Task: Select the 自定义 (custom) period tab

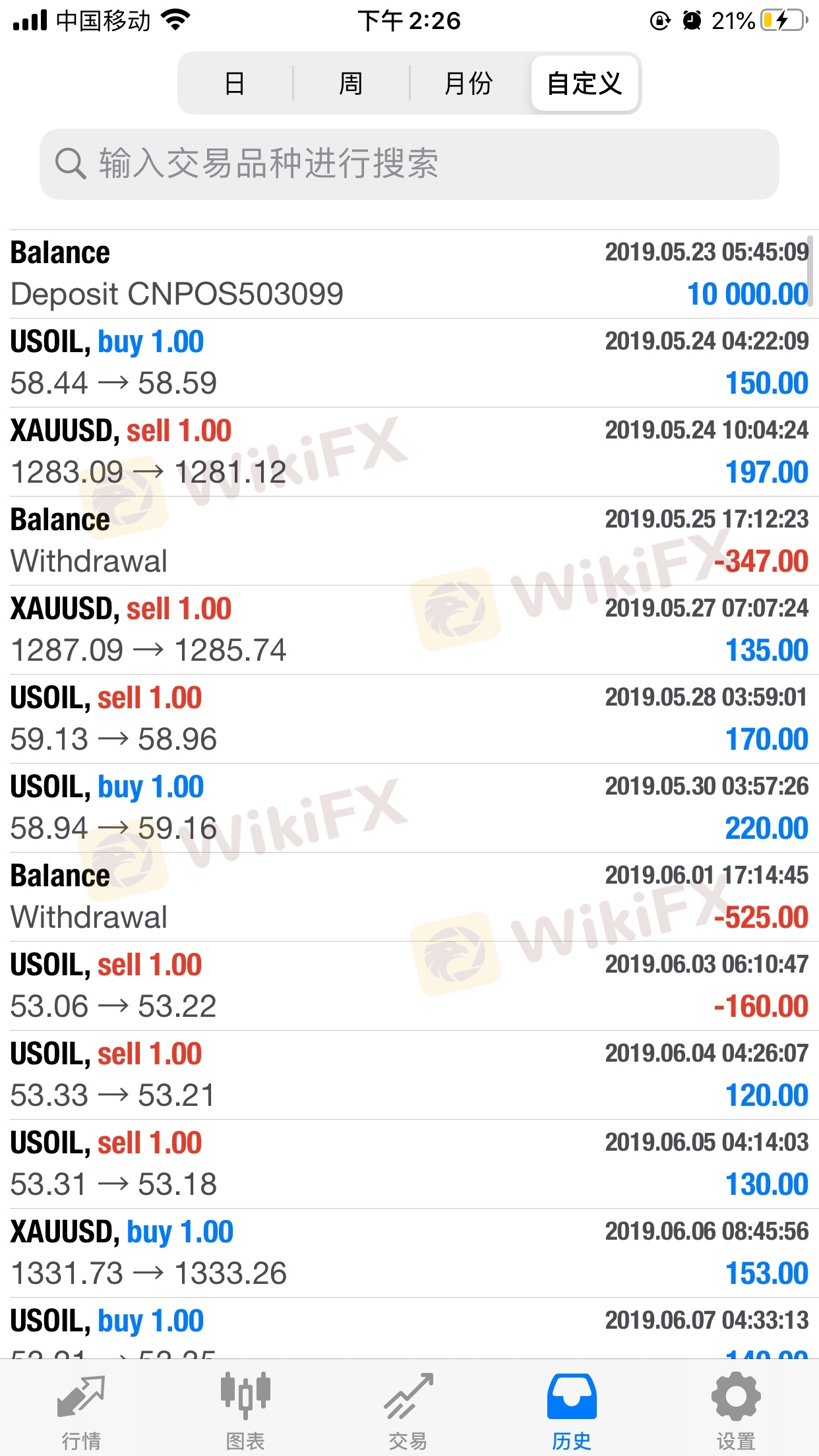Action: (584, 84)
